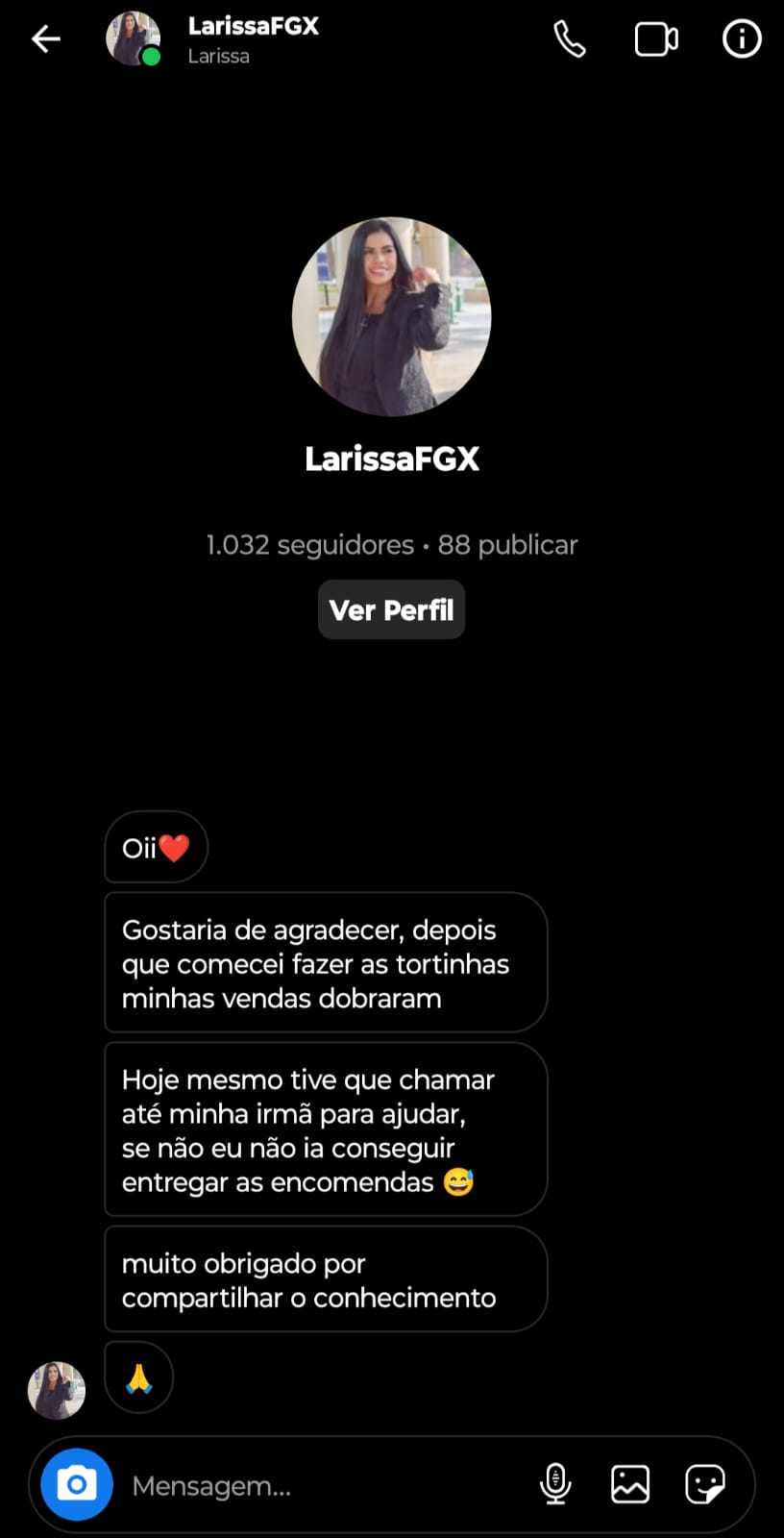Go back using the top-left arrow
This screenshot has width=784, height=1538.
45,39
